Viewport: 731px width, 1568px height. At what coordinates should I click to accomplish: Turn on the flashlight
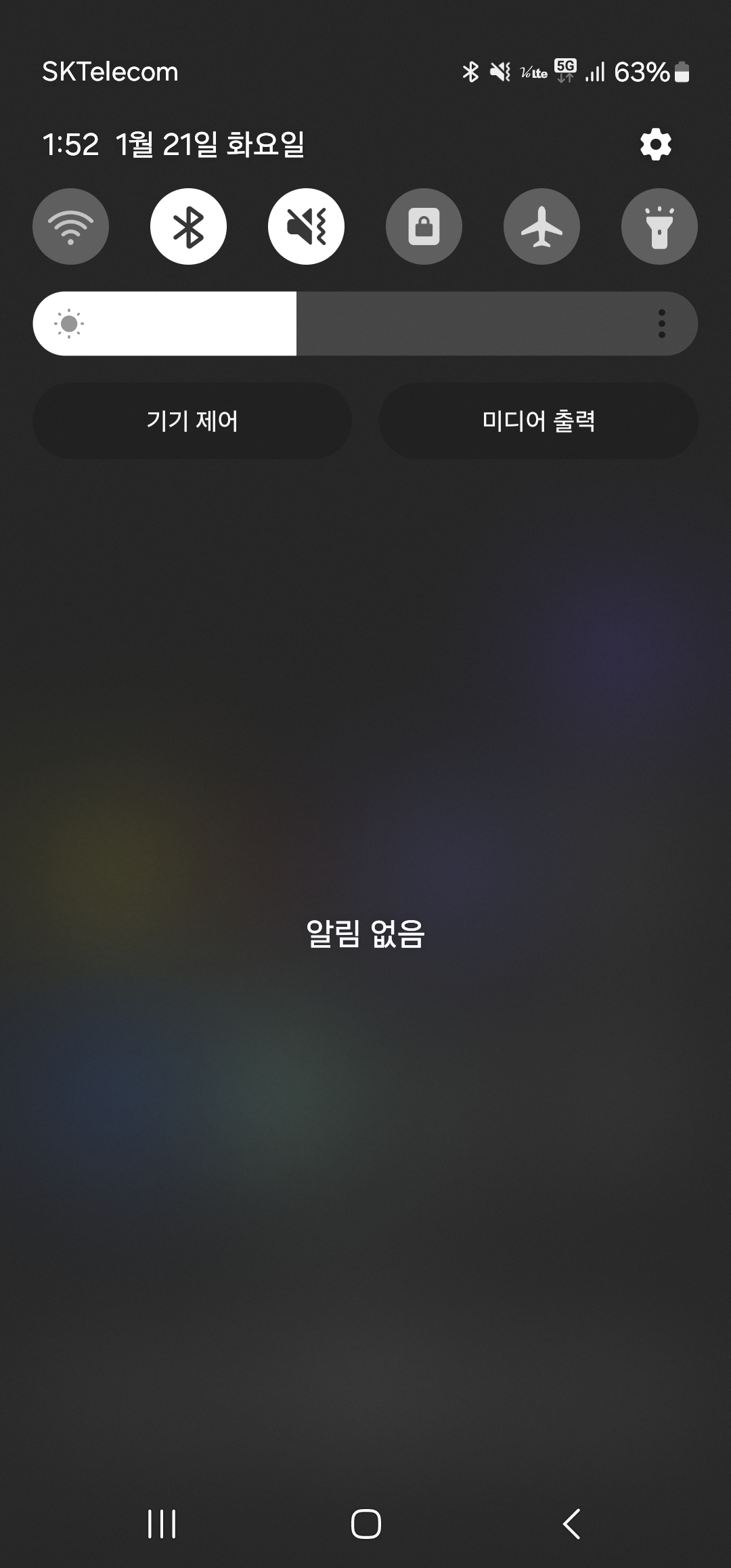[x=659, y=226]
